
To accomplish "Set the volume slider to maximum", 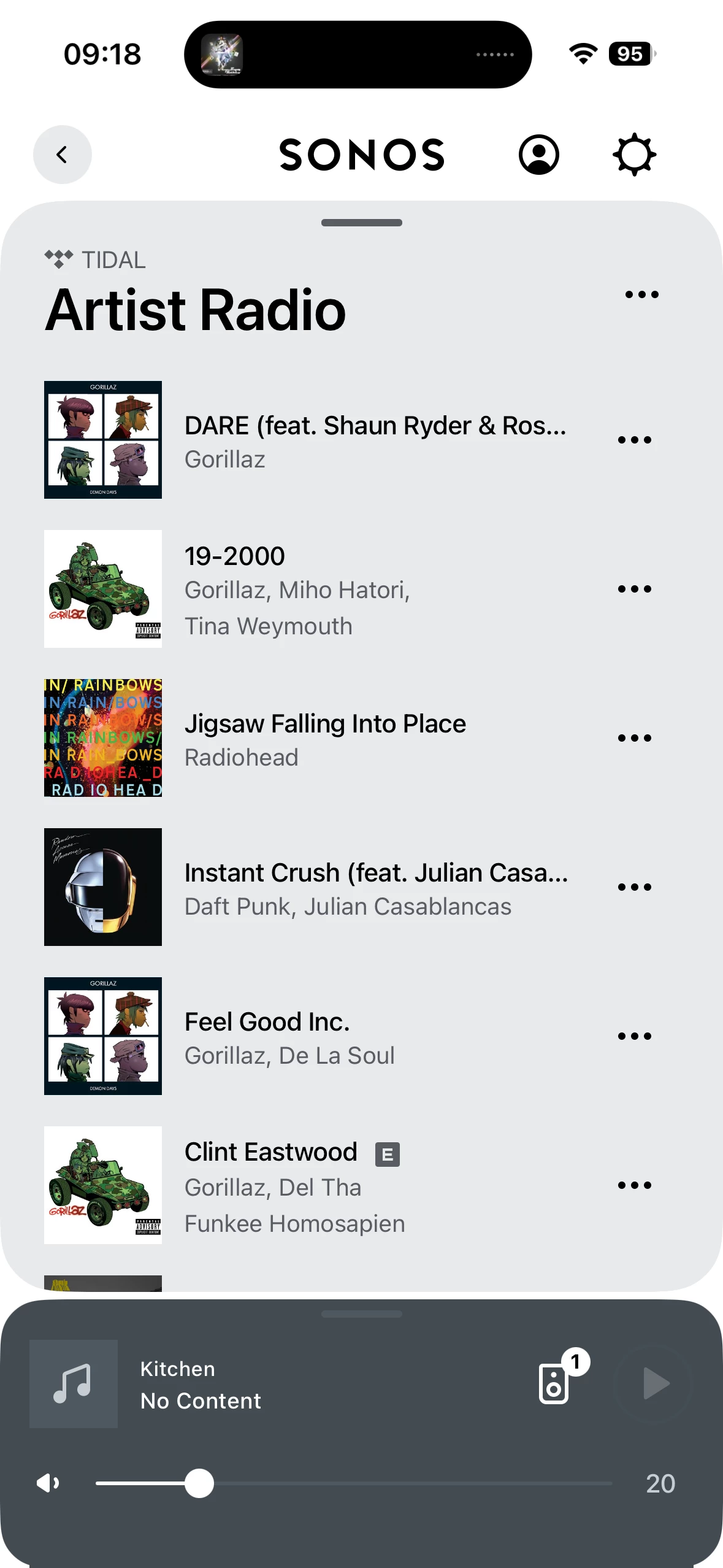I will point(611,1483).
